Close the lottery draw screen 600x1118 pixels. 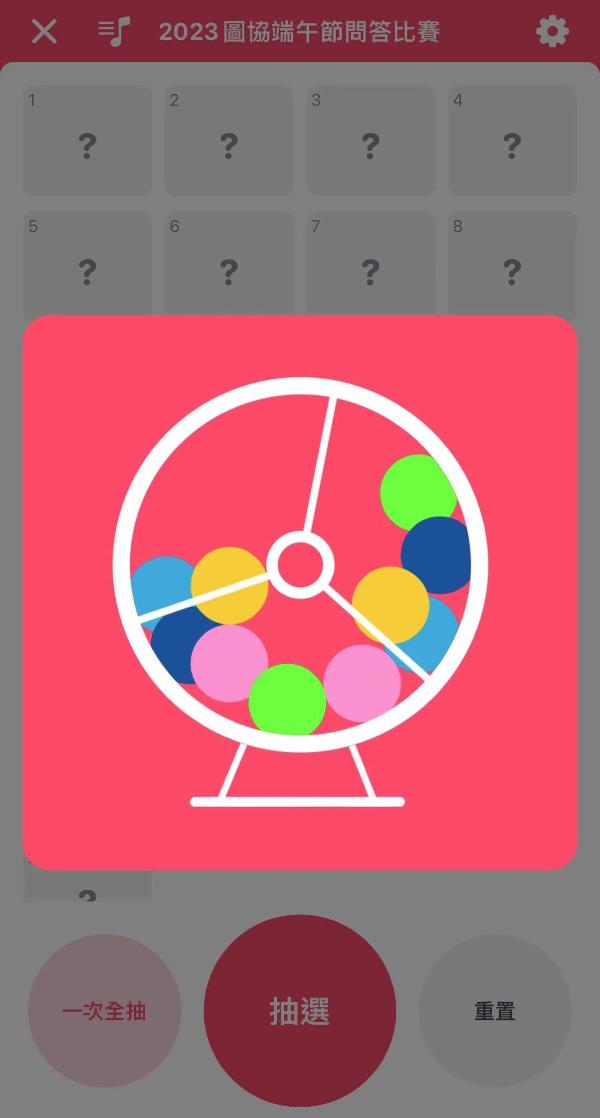[44, 31]
